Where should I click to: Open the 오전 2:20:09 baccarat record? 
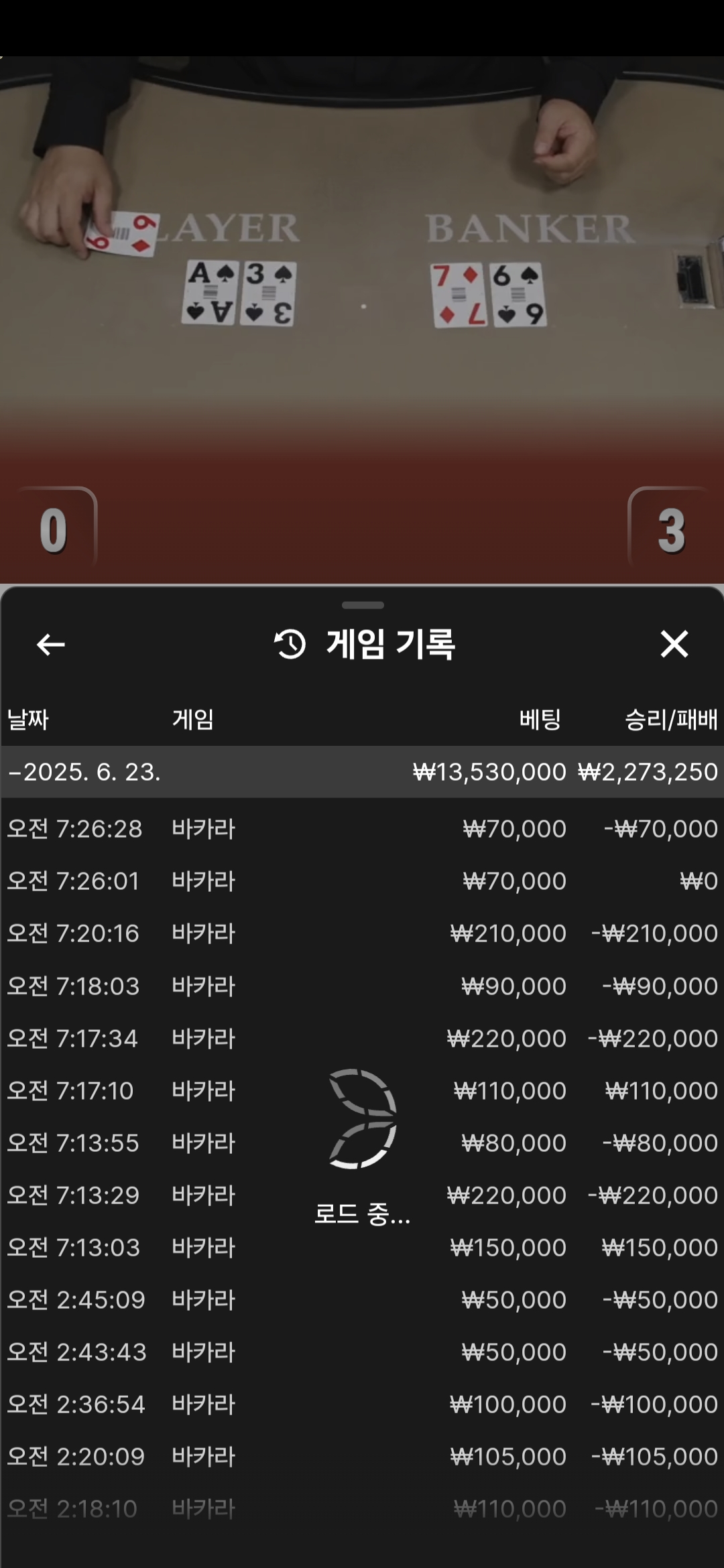(x=362, y=1457)
